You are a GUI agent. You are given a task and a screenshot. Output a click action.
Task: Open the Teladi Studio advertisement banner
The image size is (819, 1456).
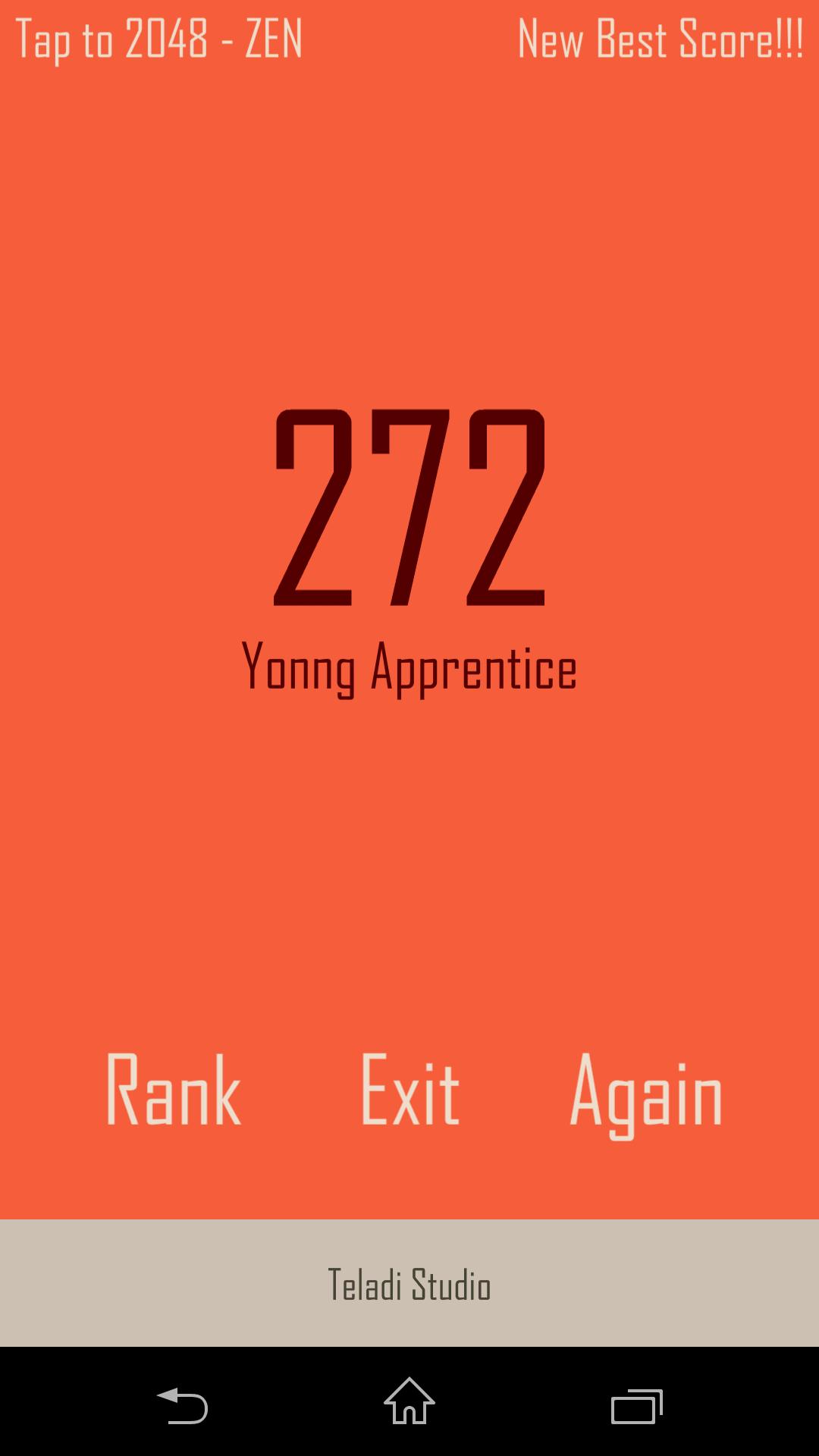[409, 1282]
